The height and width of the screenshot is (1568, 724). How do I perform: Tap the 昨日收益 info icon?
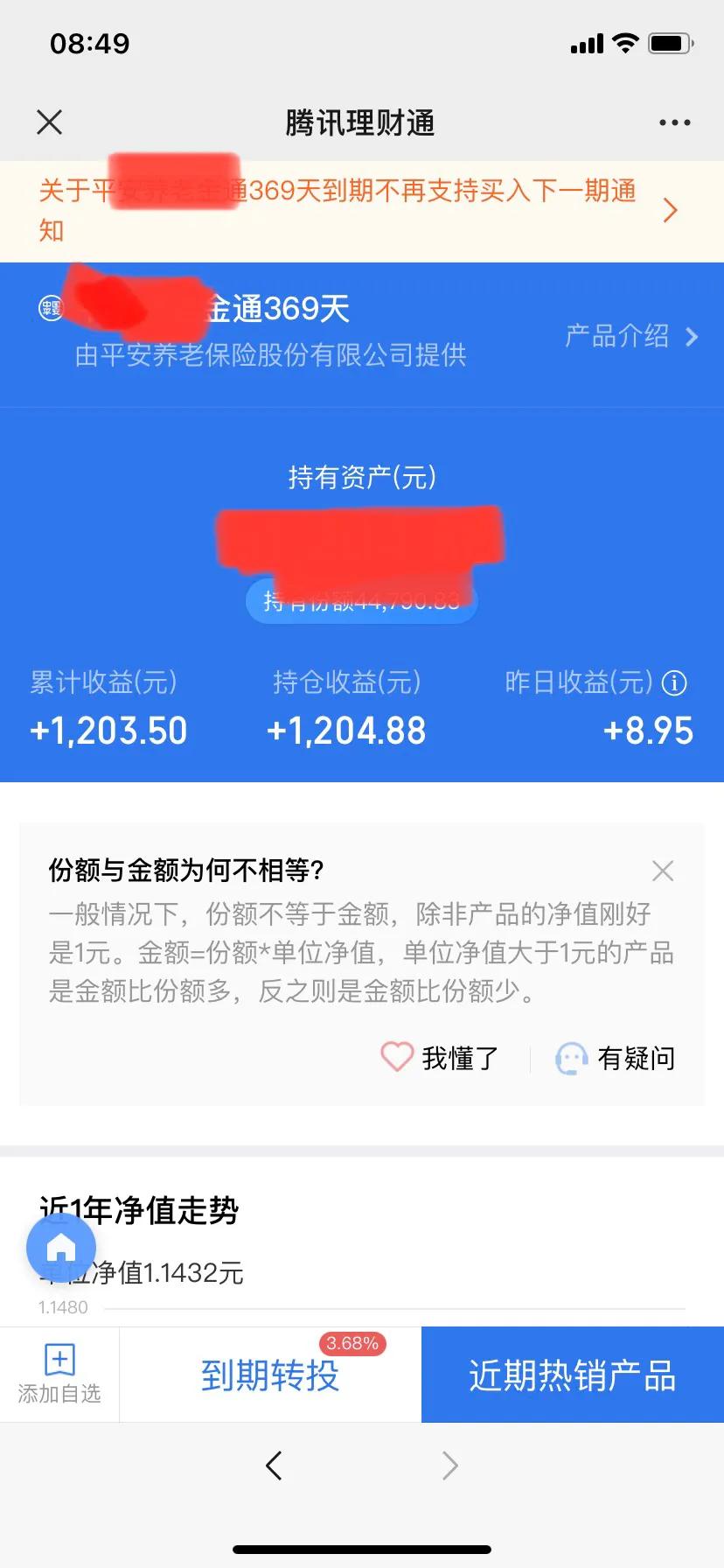tap(674, 683)
